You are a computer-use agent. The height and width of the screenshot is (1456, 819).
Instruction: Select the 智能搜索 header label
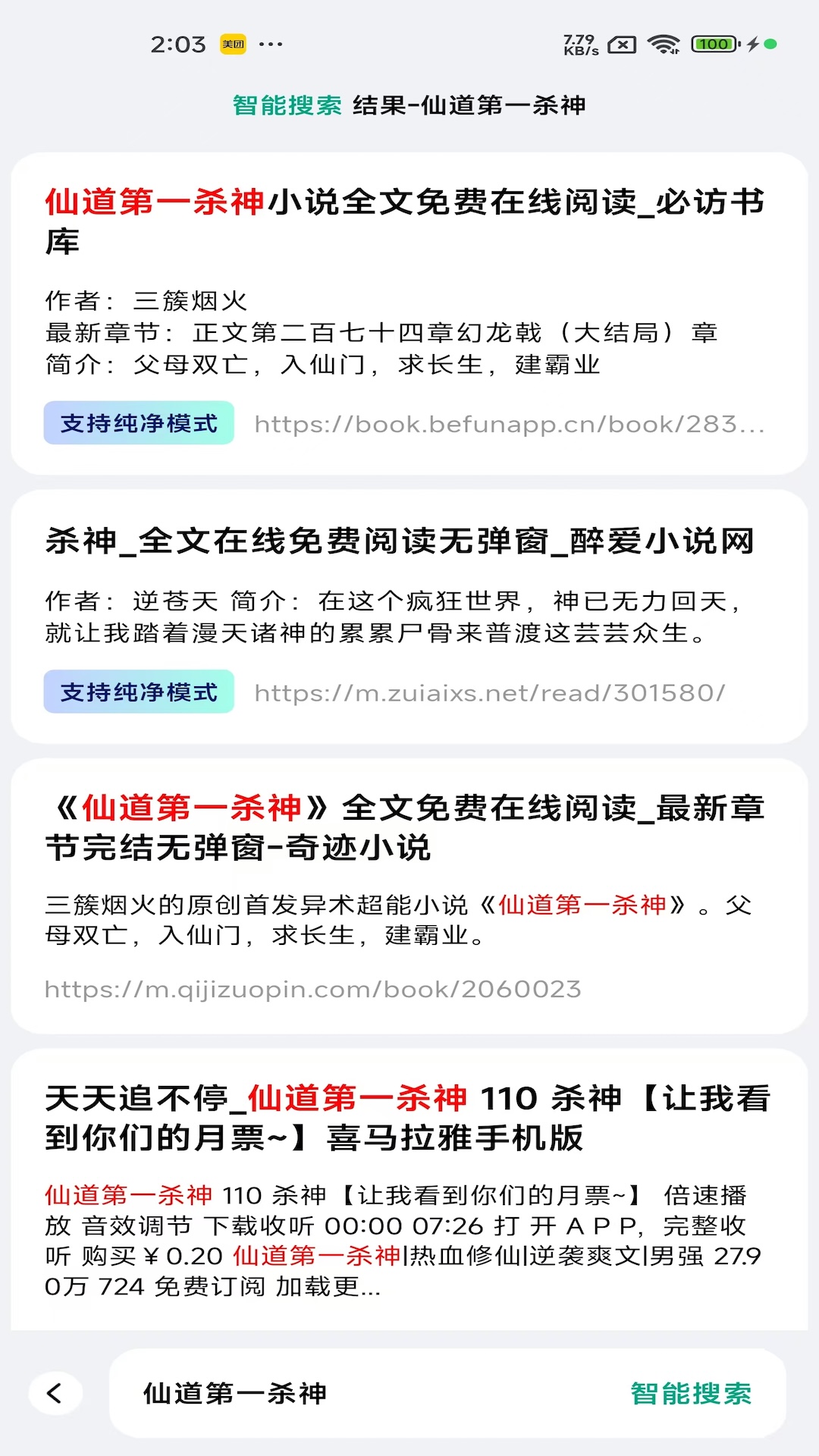287,105
